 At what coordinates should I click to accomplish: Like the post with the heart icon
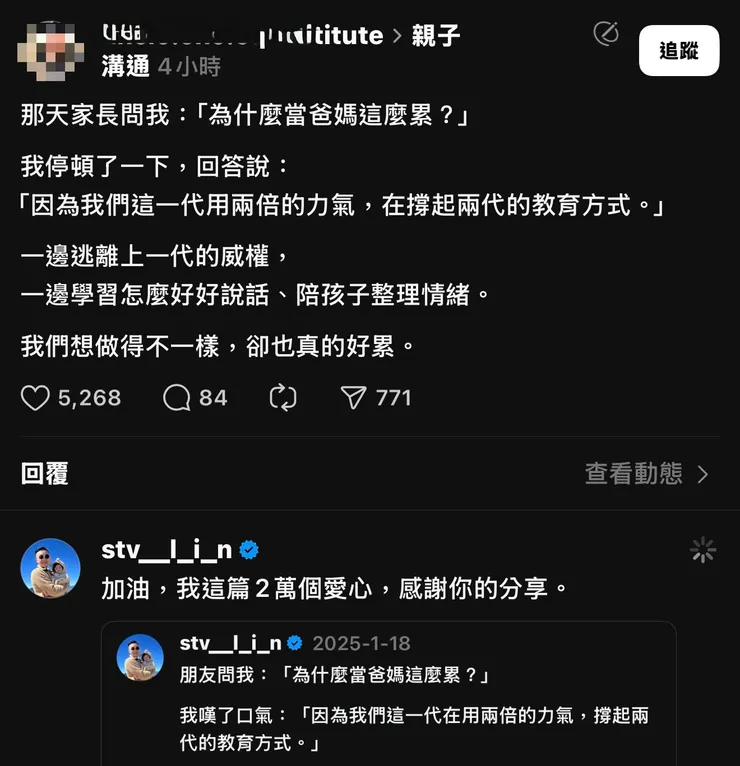pyautogui.click(x=32, y=397)
